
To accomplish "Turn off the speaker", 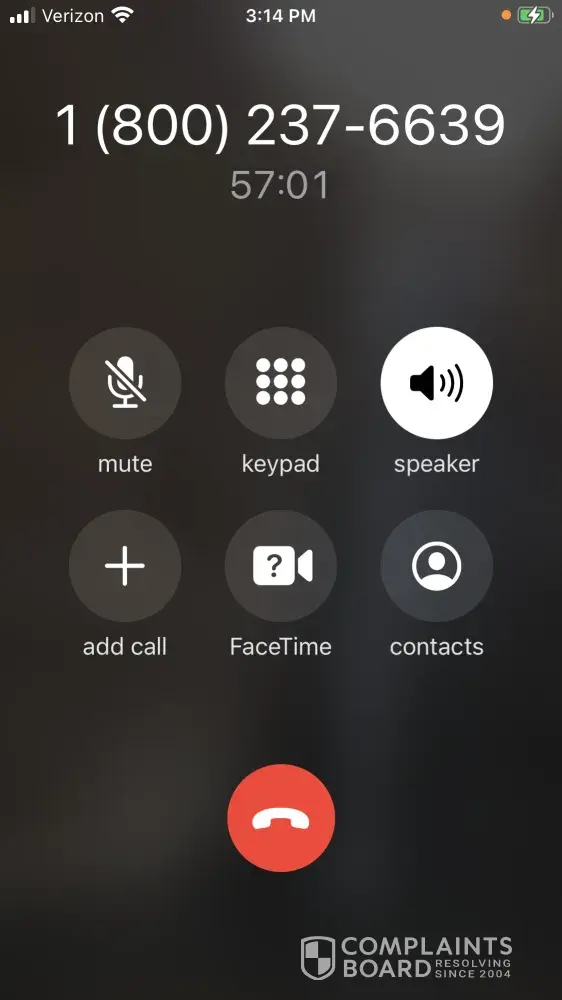I will [x=436, y=383].
